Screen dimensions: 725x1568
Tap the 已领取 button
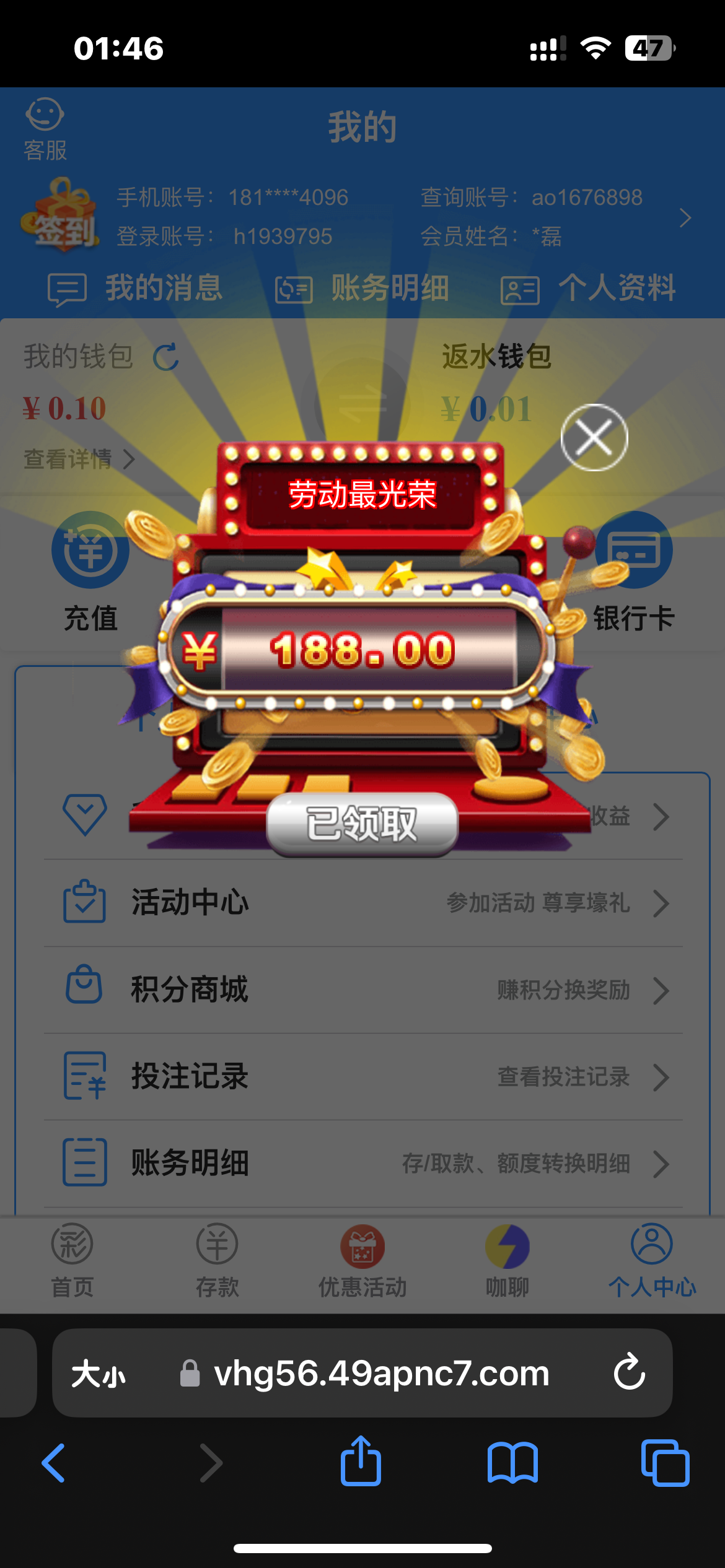coord(362,824)
